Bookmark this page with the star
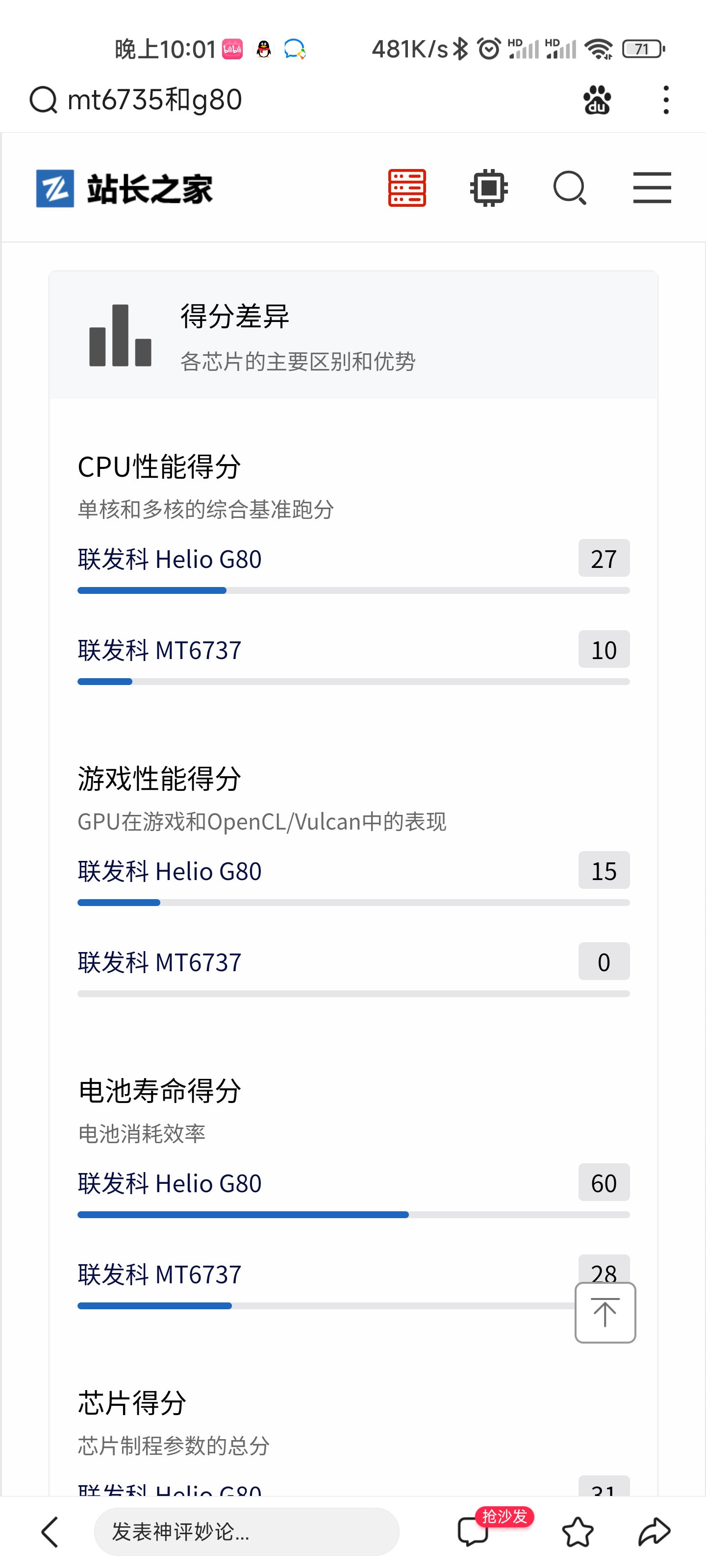706x1568 pixels. coord(578,1531)
